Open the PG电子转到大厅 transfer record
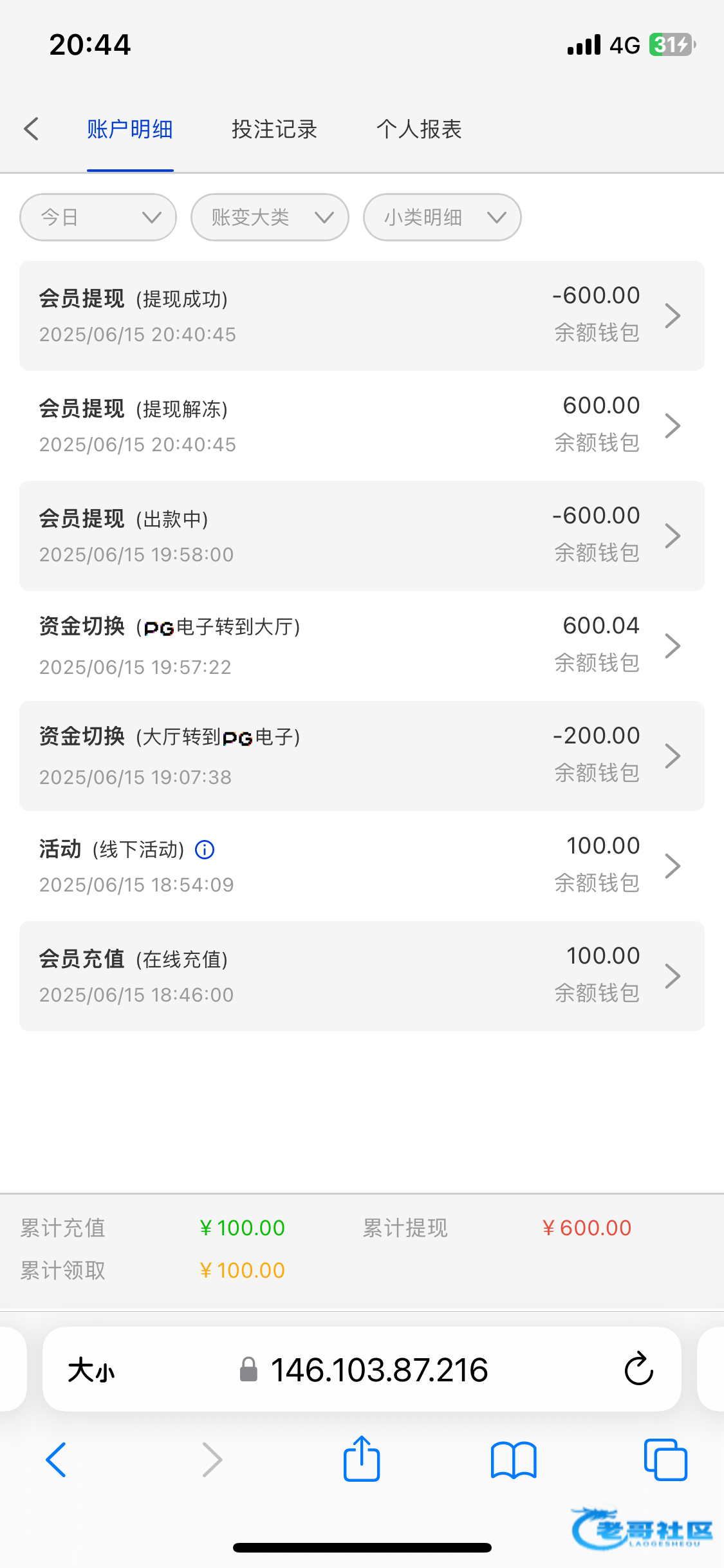The width and height of the screenshot is (724, 1568). point(362,646)
